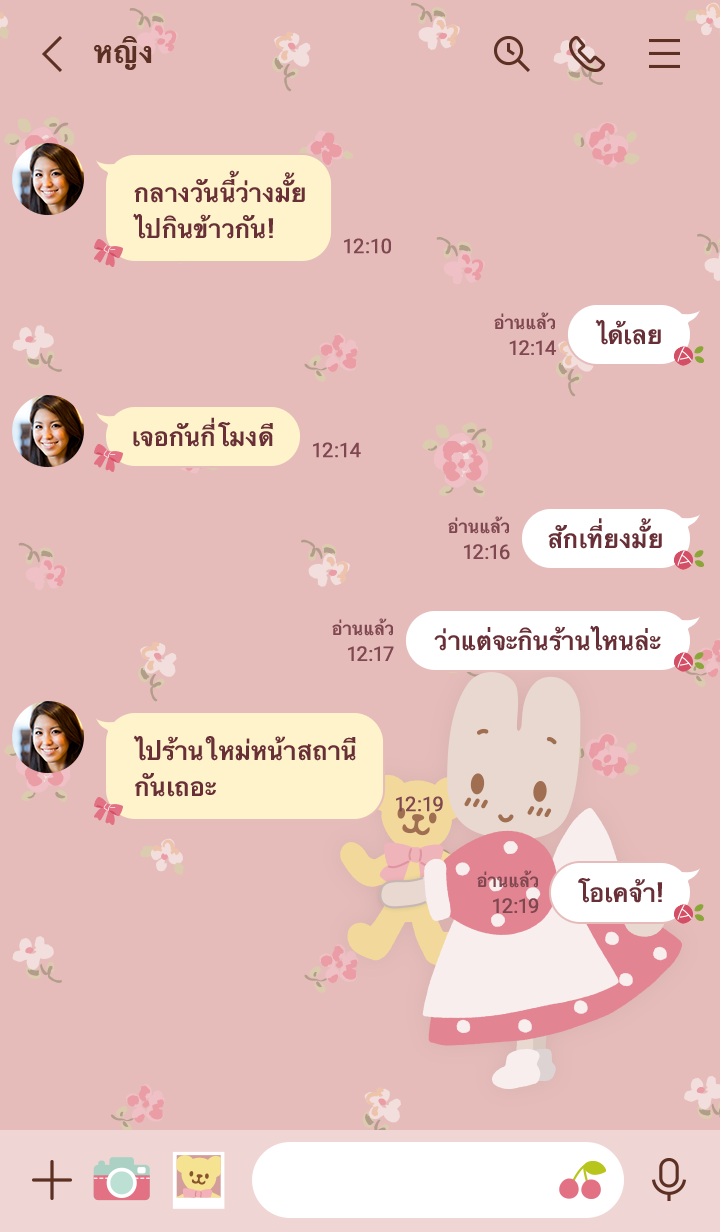This screenshot has height=1232, width=720.
Task: Open the plus attachment options
Action: click(x=52, y=1180)
